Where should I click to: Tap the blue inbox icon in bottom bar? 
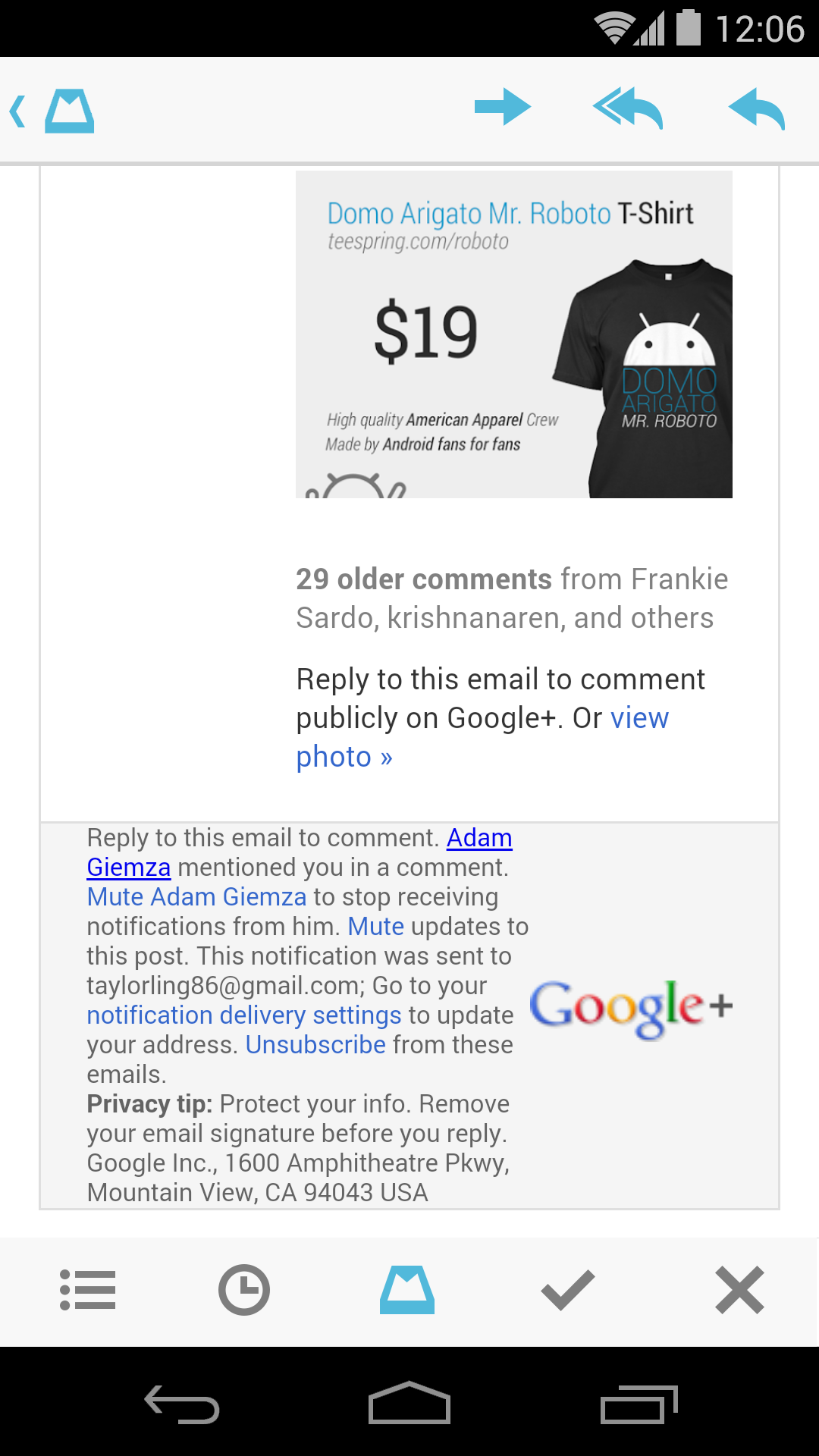point(407,1290)
